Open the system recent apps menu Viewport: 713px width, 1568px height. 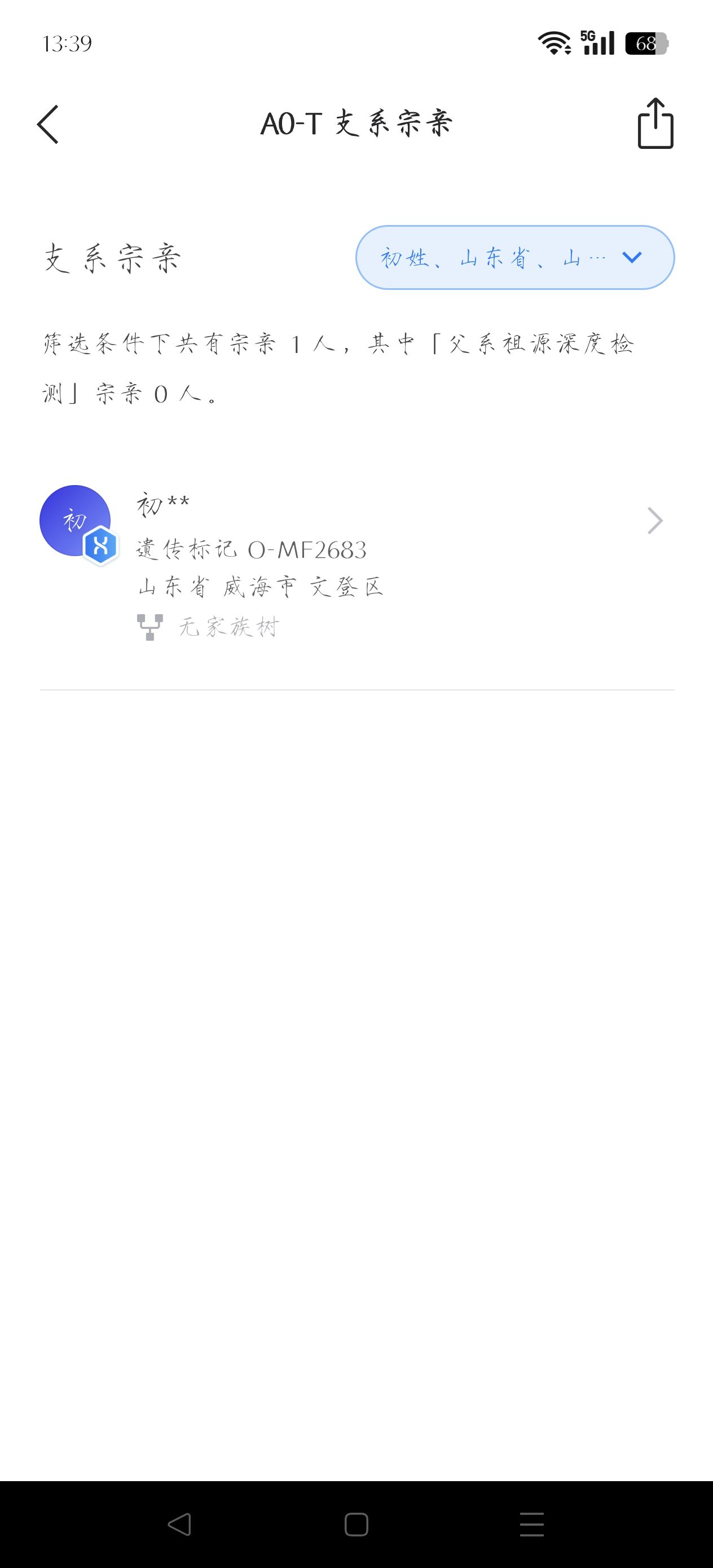pos(531,1525)
